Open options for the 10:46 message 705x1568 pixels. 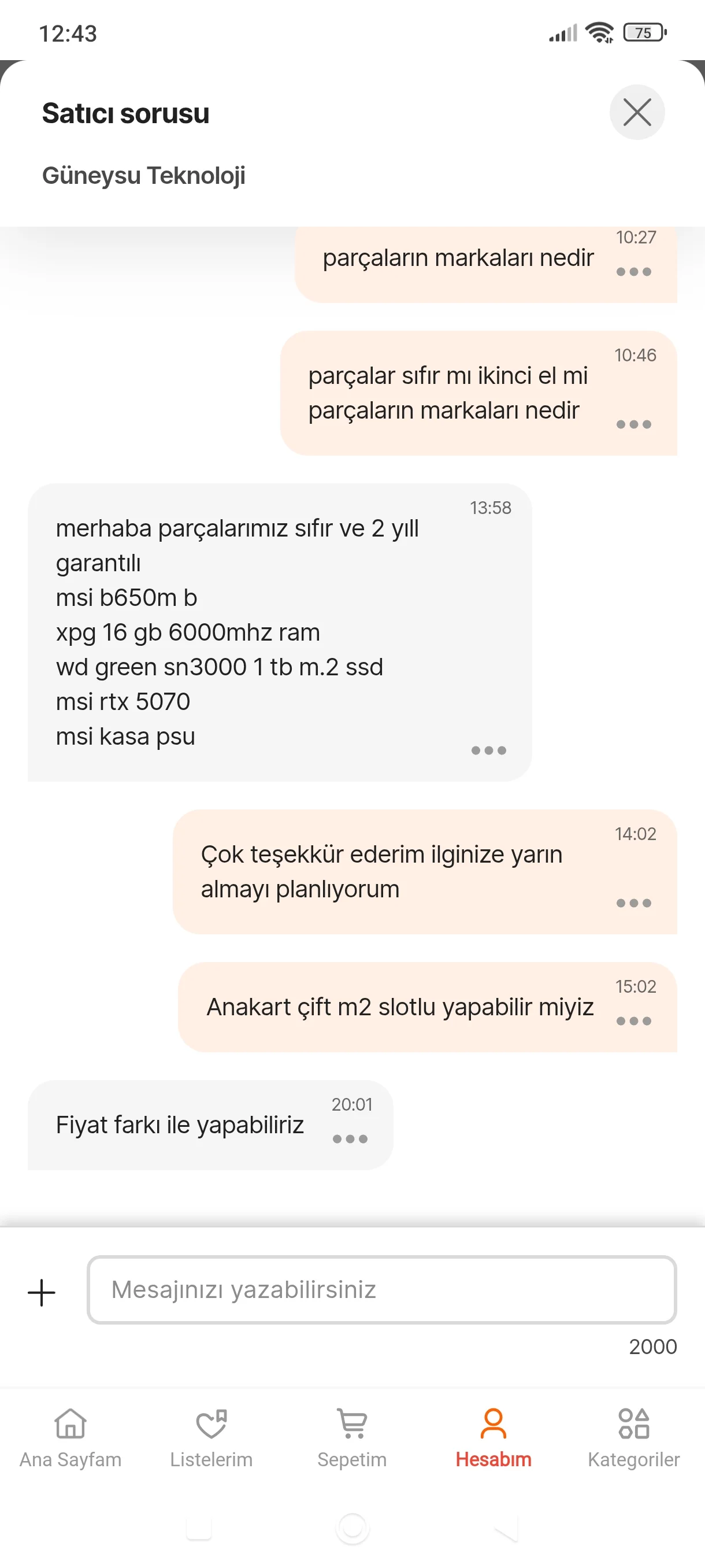633,424
